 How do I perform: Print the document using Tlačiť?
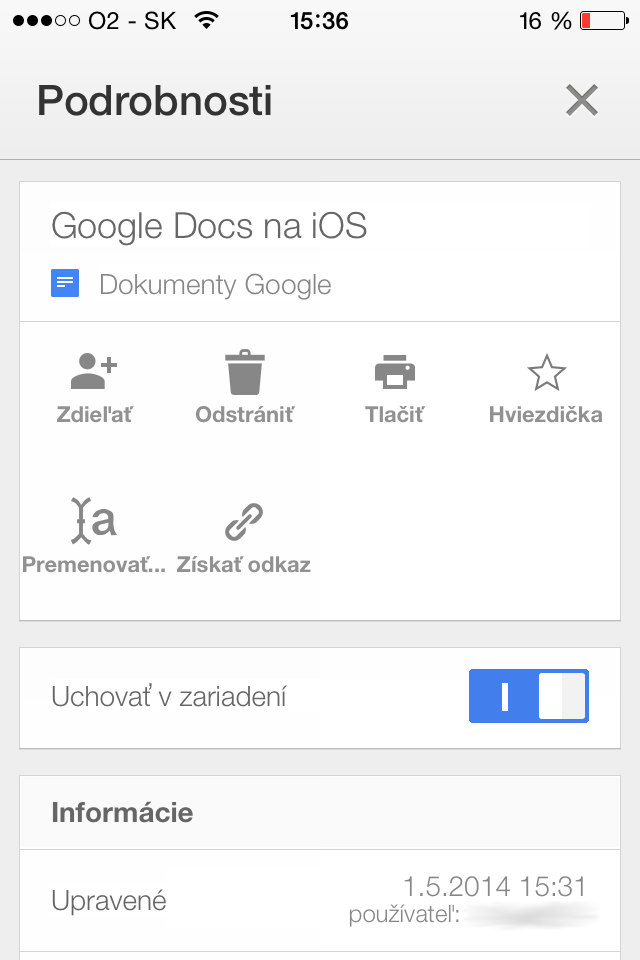point(394,388)
